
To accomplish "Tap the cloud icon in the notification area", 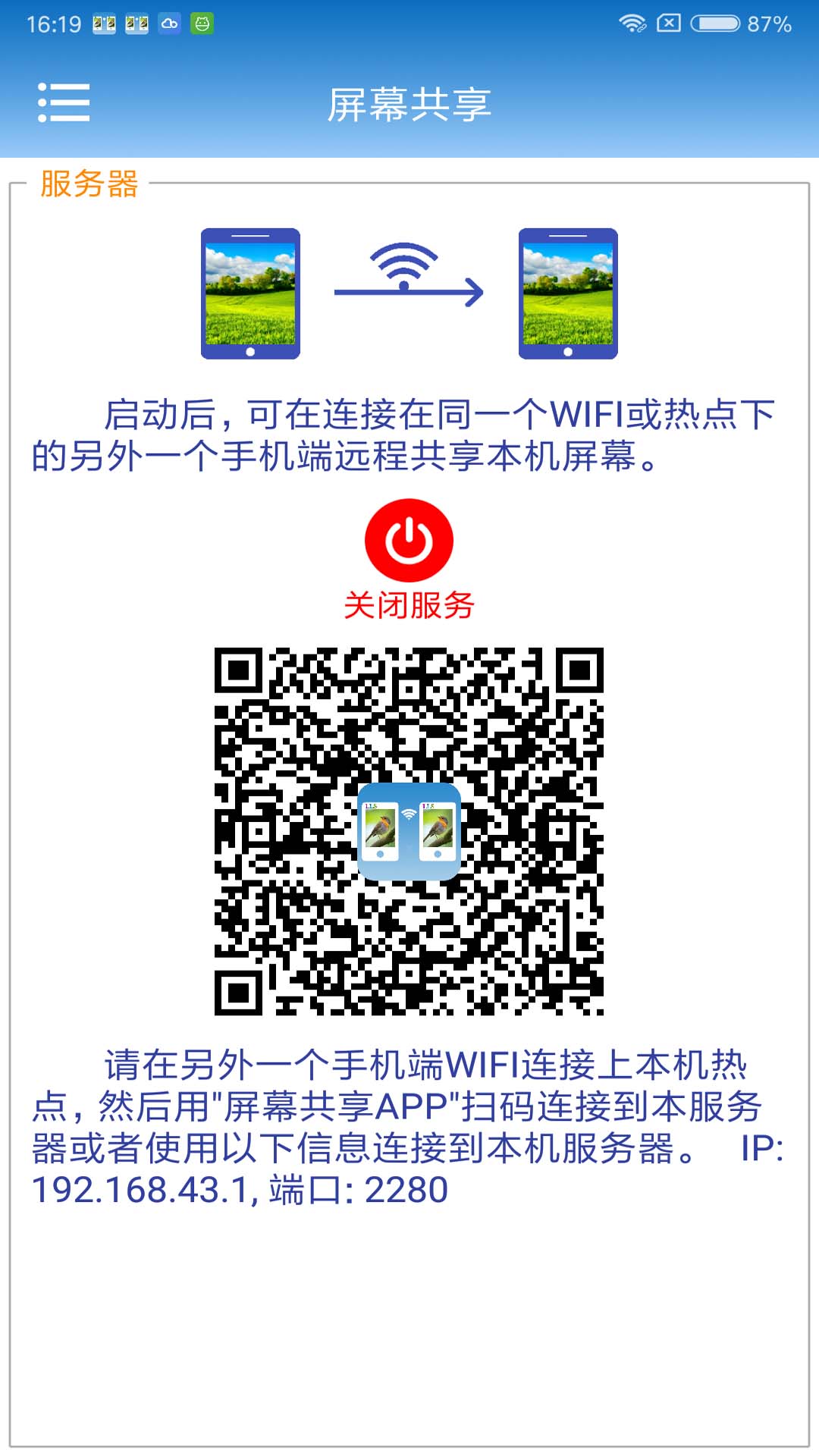I will tap(168, 24).
